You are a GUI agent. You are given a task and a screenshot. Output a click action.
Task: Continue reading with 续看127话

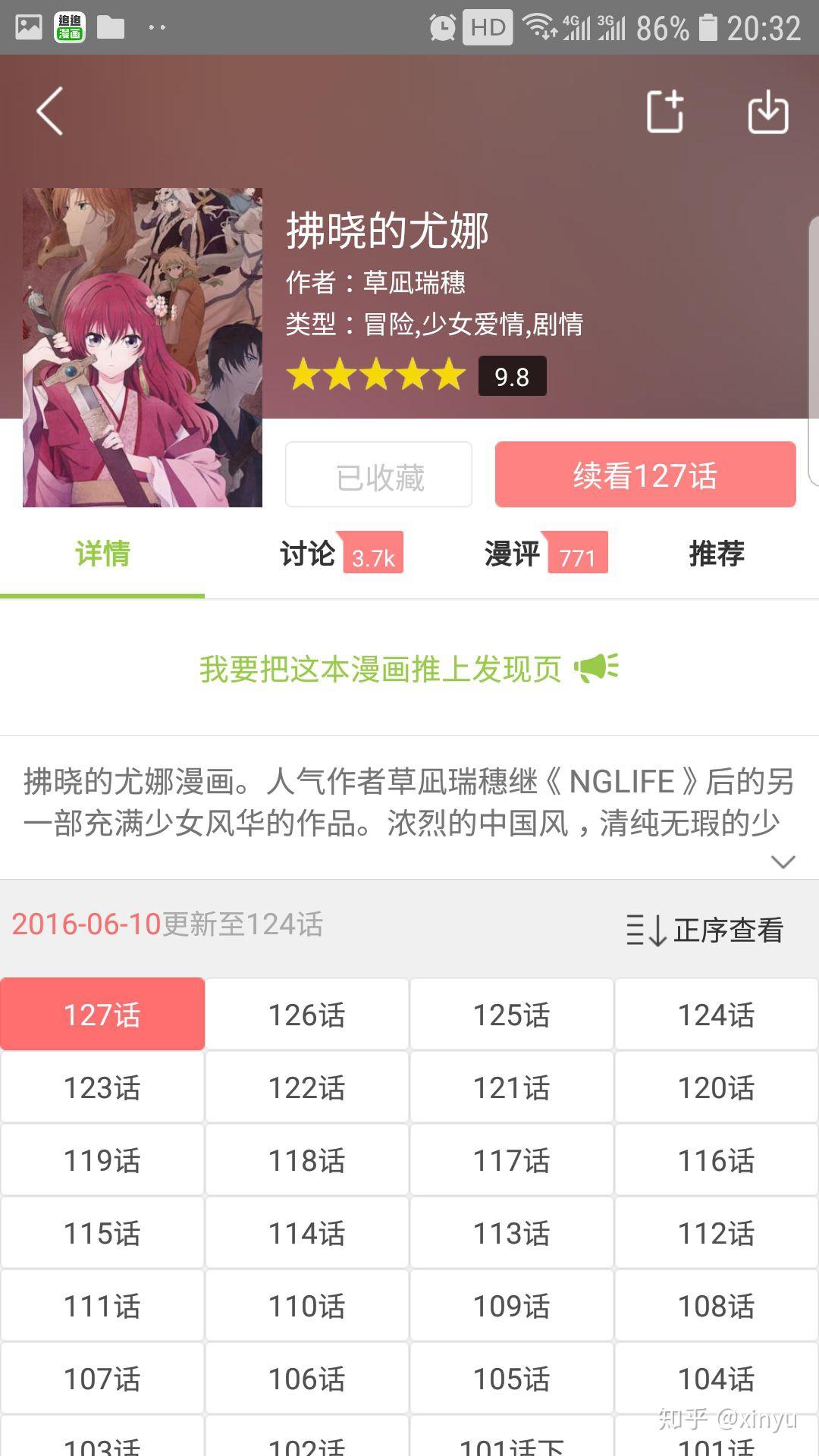tap(645, 475)
